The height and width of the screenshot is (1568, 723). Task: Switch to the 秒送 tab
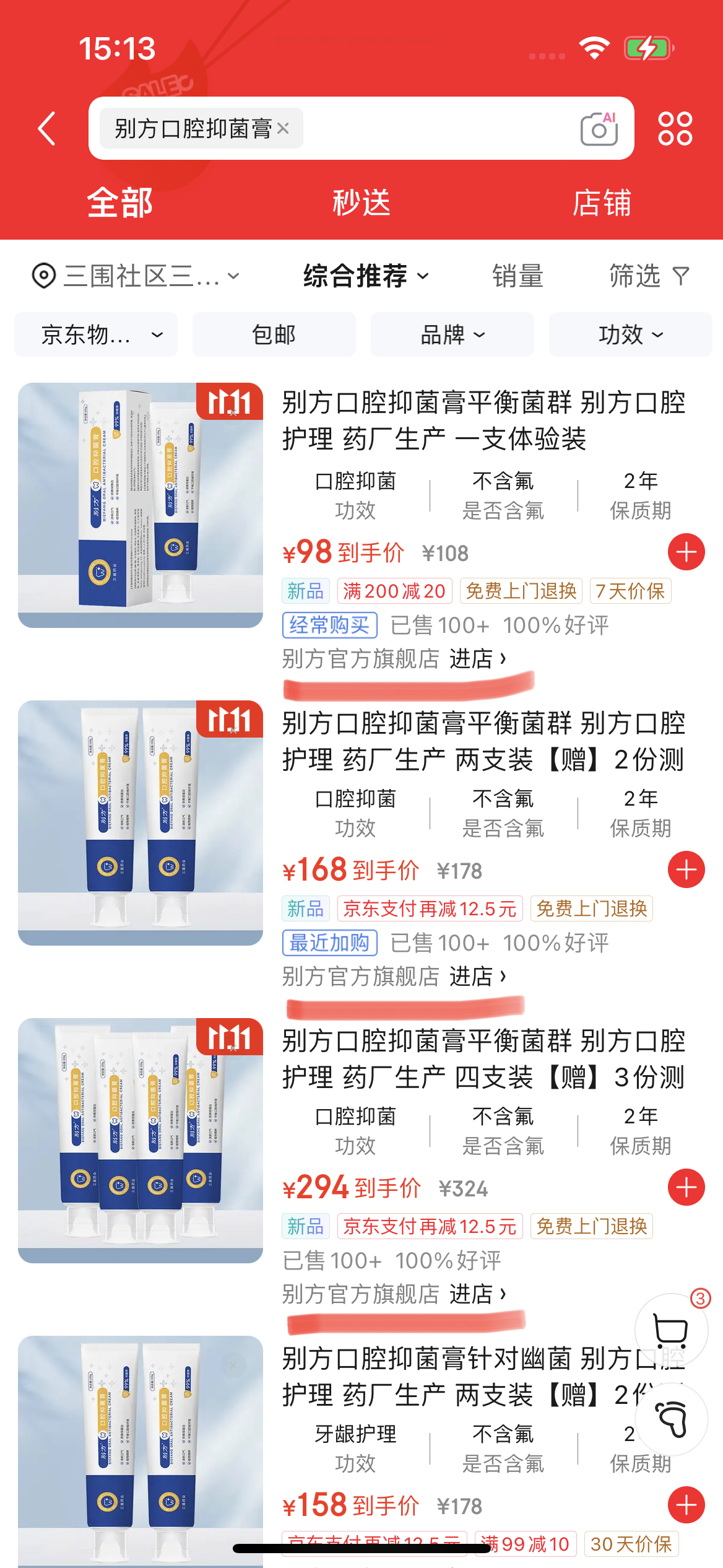point(361,203)
